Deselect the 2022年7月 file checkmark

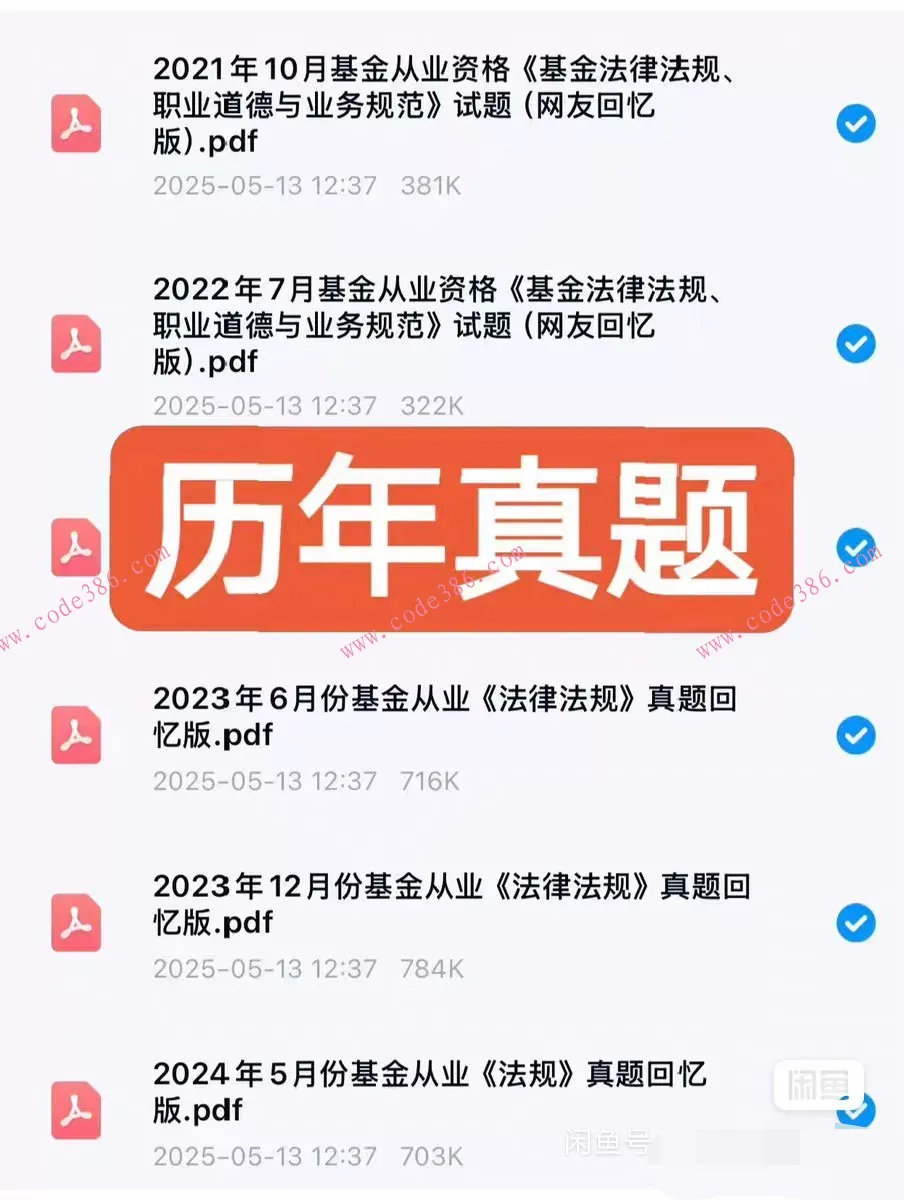(855, 345)
